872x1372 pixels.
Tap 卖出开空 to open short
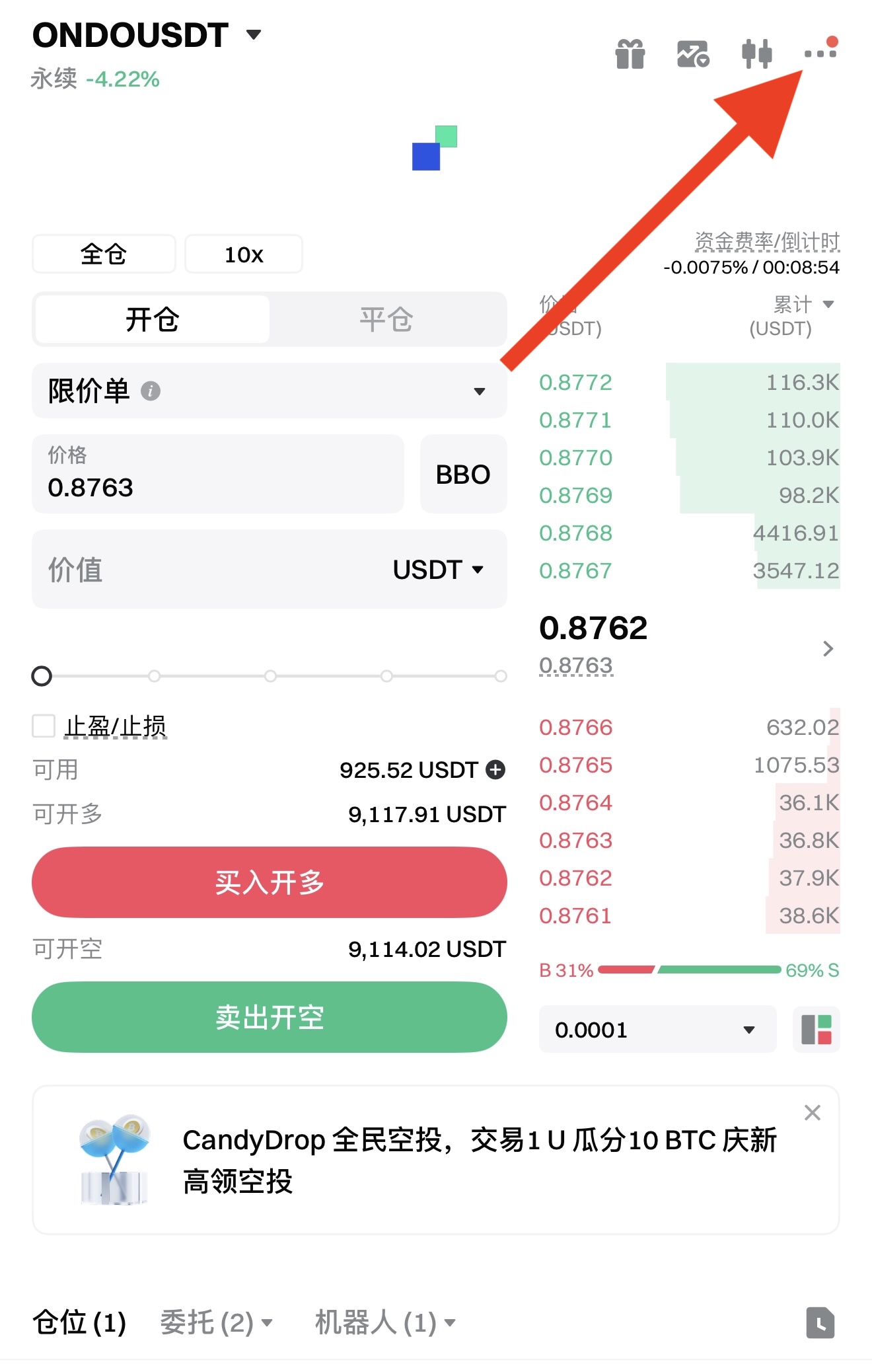click(x=269, y=1017)
